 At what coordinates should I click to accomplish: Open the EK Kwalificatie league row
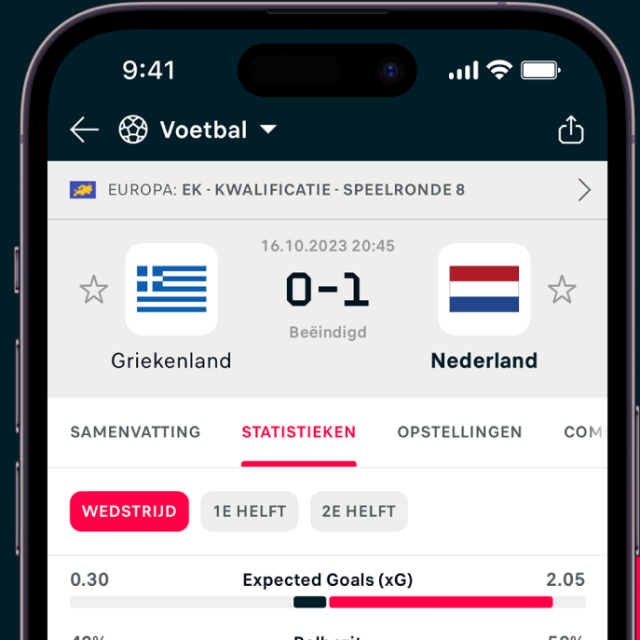click(x=330, y=190)
